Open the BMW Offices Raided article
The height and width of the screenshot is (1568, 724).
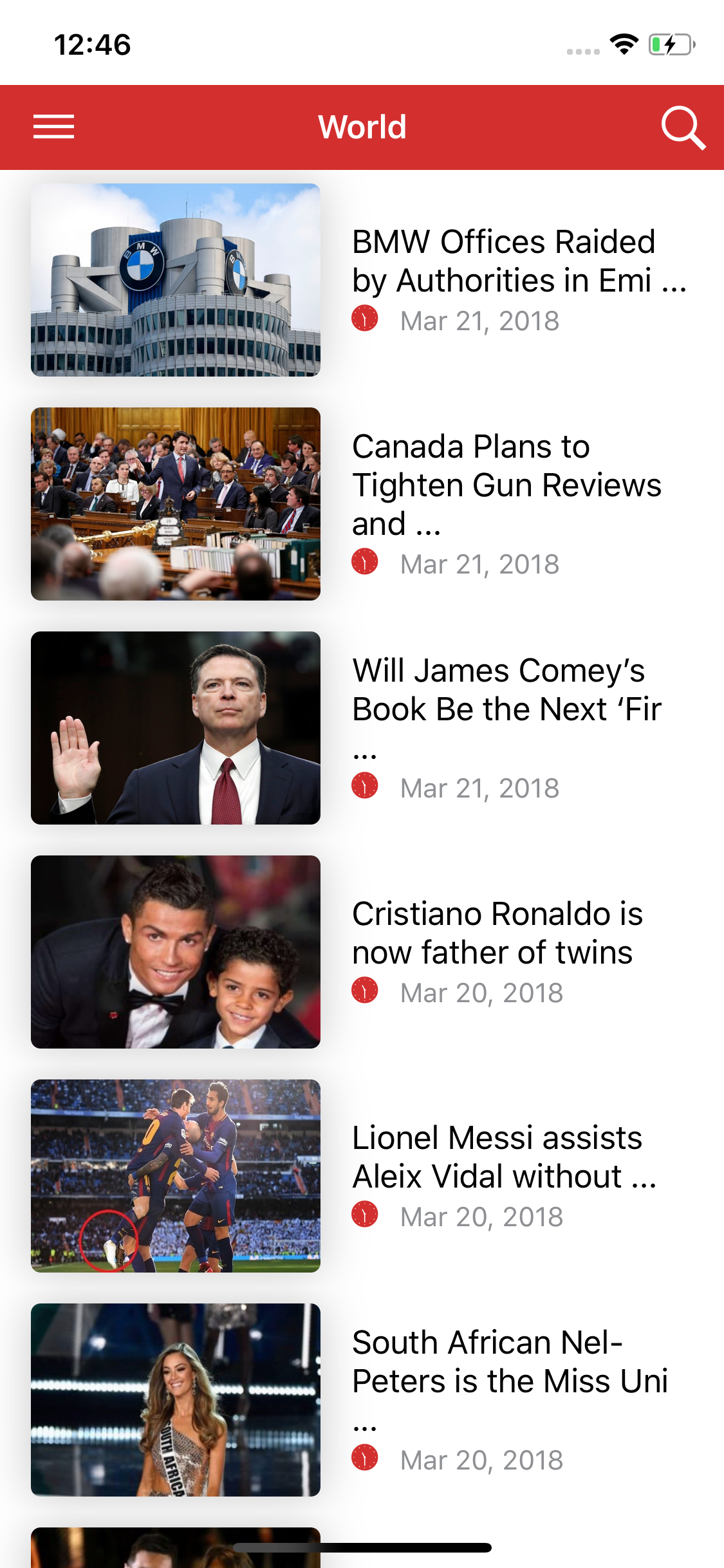tap(503, 261)
